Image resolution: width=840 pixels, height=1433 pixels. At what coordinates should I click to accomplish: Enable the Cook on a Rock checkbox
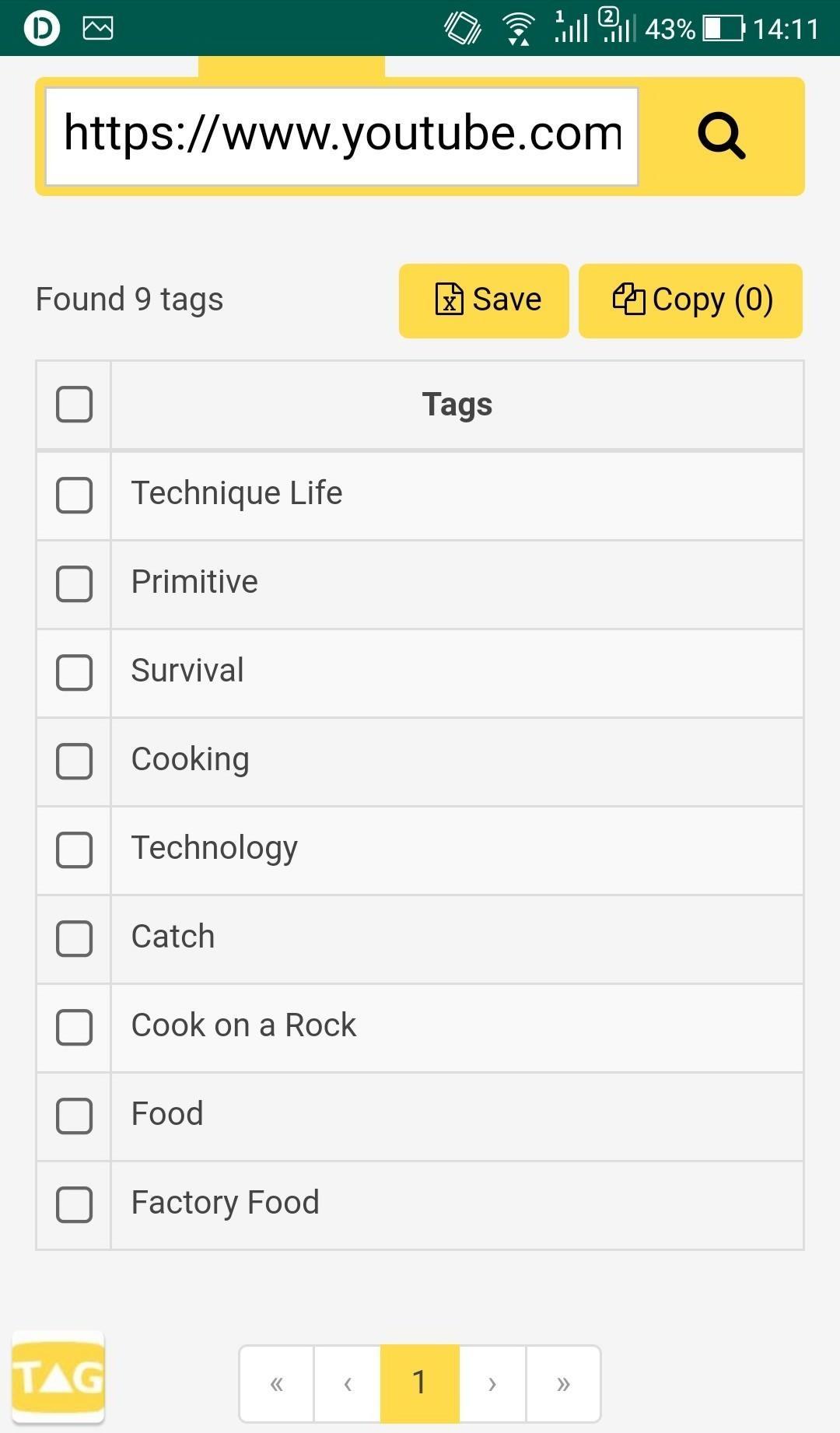(73, 1028)
